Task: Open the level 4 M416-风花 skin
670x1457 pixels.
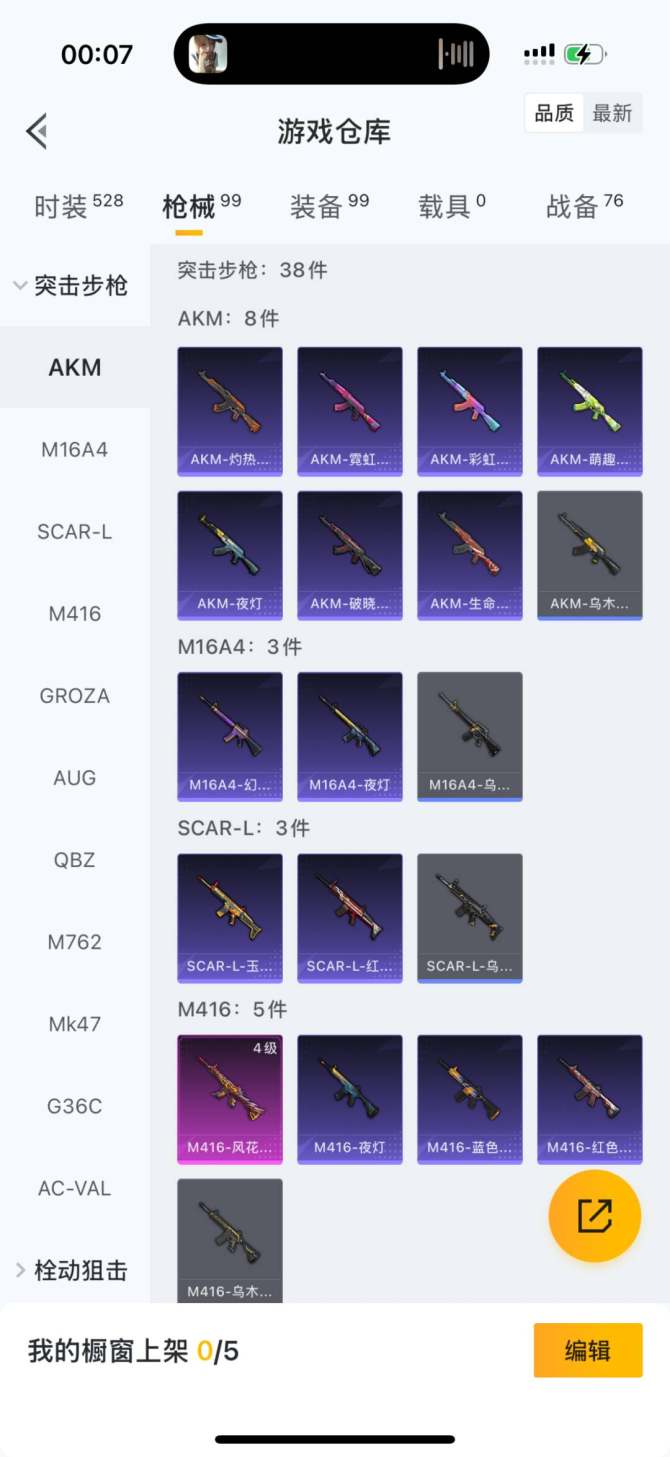Action: point(230,1099)
